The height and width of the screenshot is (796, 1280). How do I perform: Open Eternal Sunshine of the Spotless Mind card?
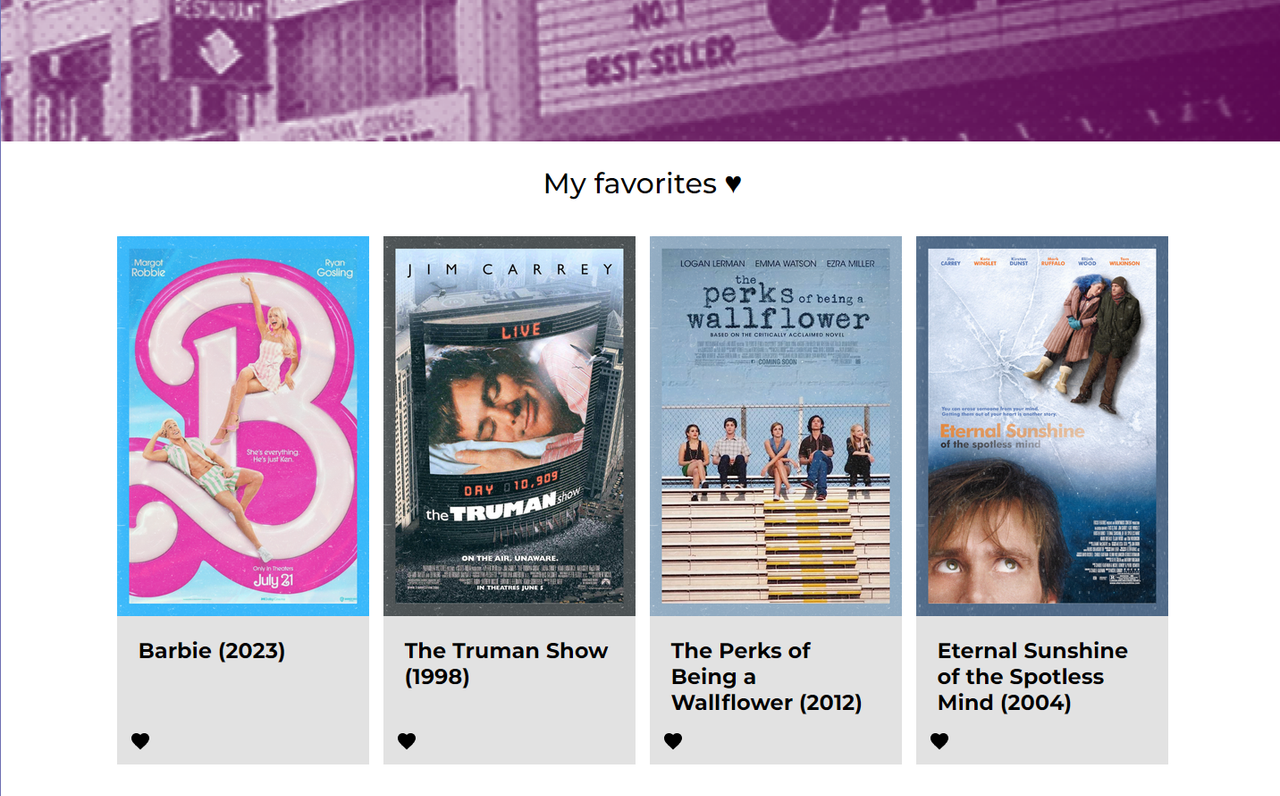tap(1041, 426)
